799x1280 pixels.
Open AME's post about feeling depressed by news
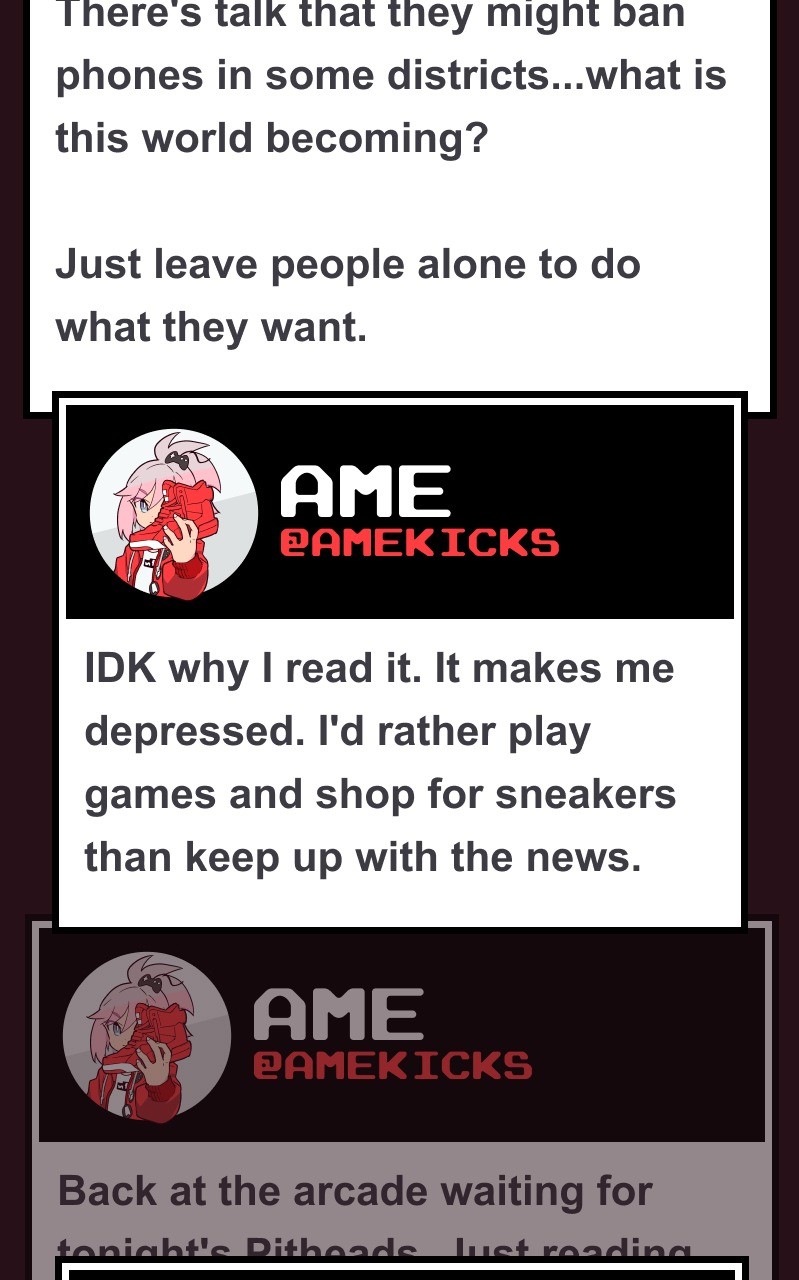coord(380,763)
